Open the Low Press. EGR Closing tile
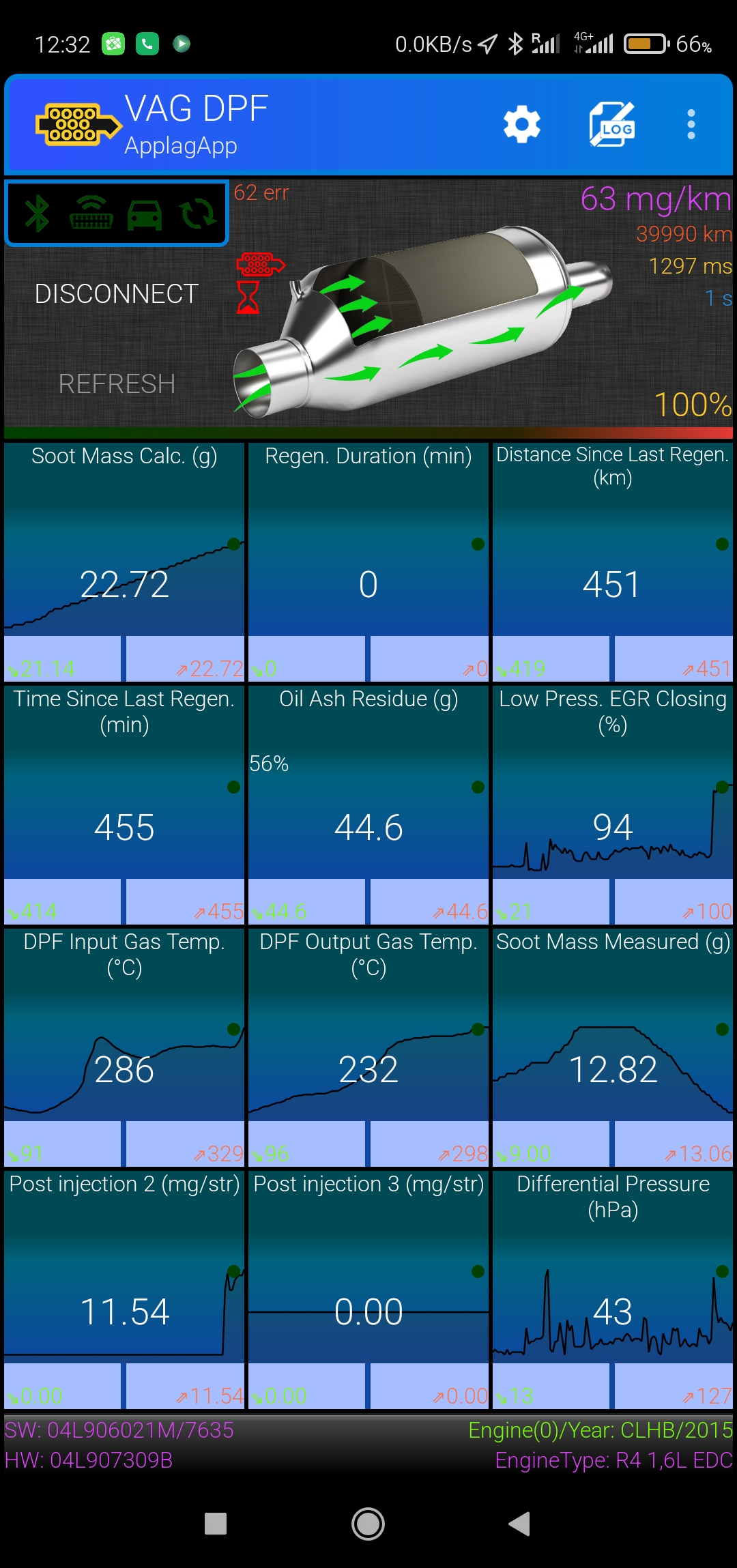Screen dimensions: 737x1568 [612, 802]
